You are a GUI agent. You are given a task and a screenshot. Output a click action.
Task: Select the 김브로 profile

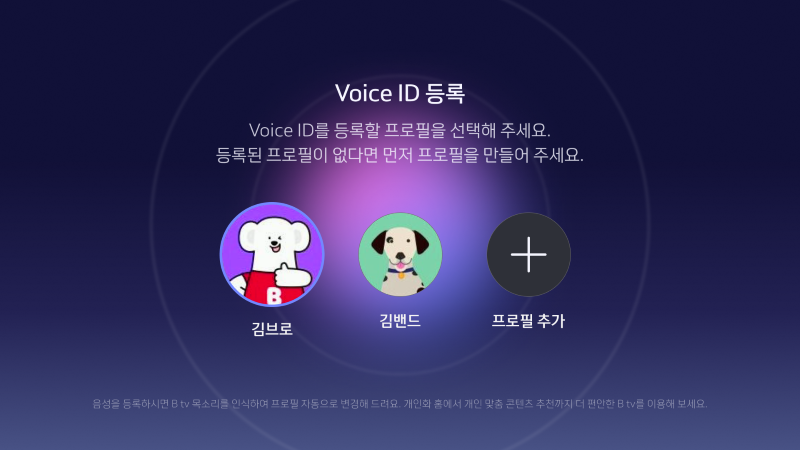click(272, 255)
